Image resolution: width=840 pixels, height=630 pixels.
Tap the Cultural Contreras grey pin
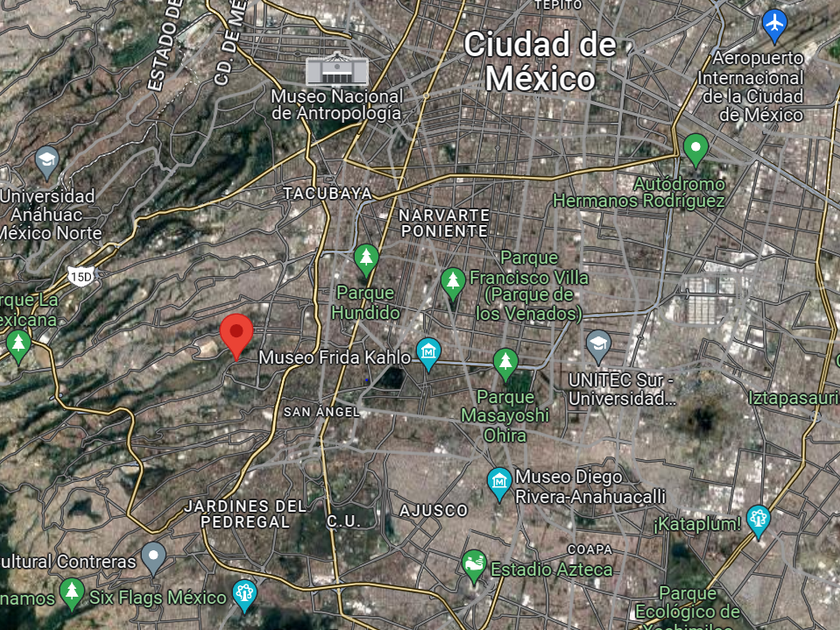coord(154,559)
